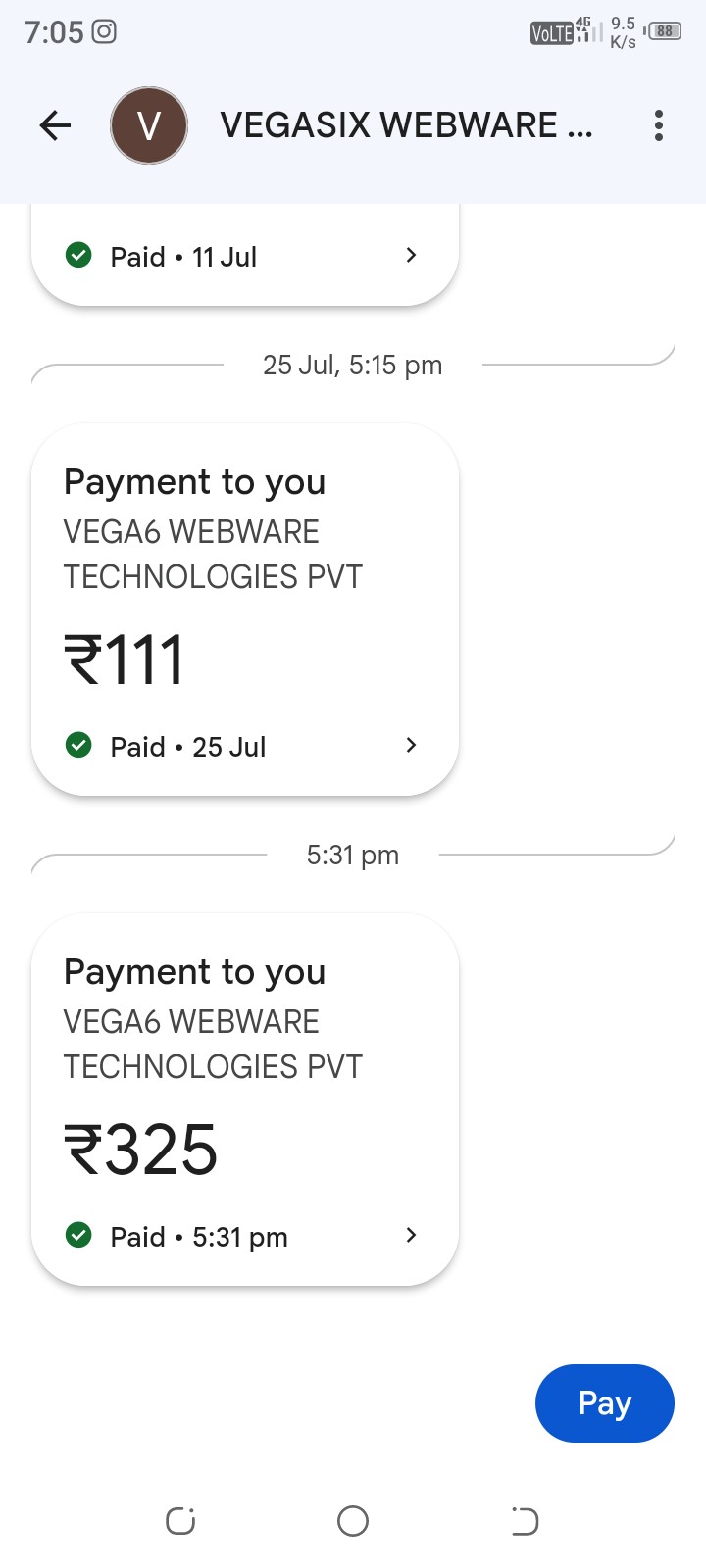
Task: Open the recent apps switcher
Action: (180, 1521)
